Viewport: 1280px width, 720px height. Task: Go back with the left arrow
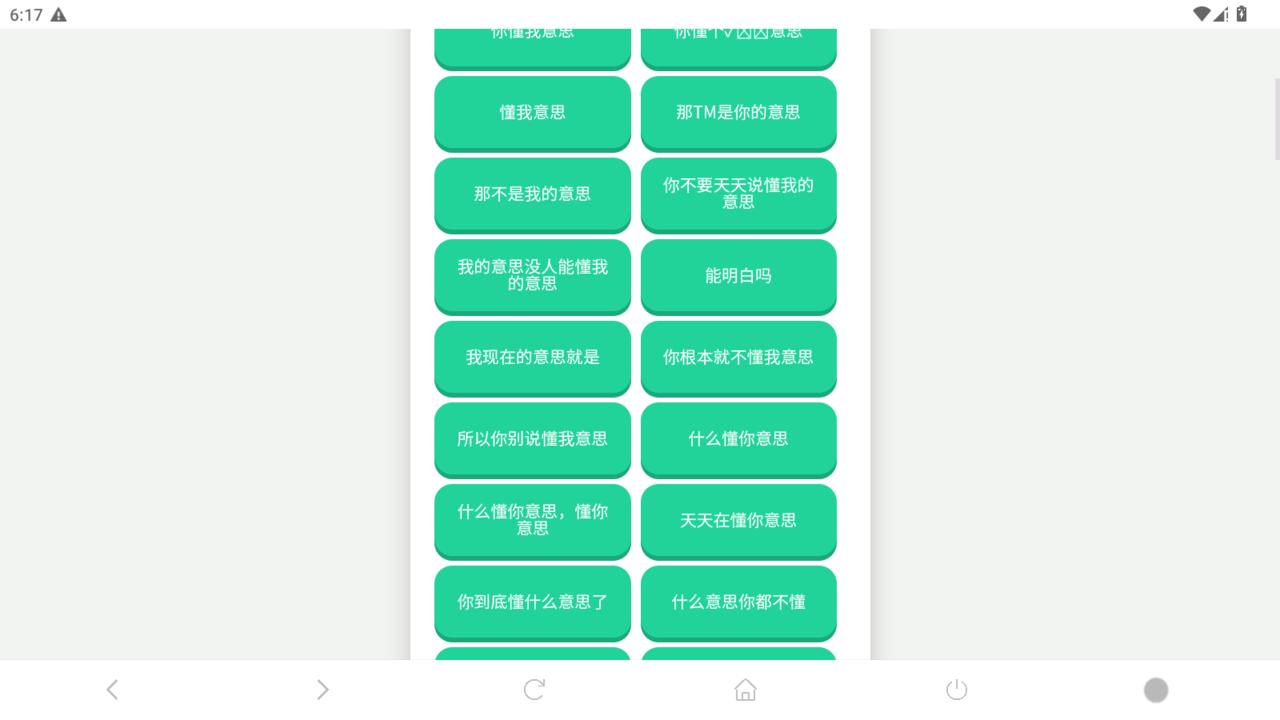point(112,690)
